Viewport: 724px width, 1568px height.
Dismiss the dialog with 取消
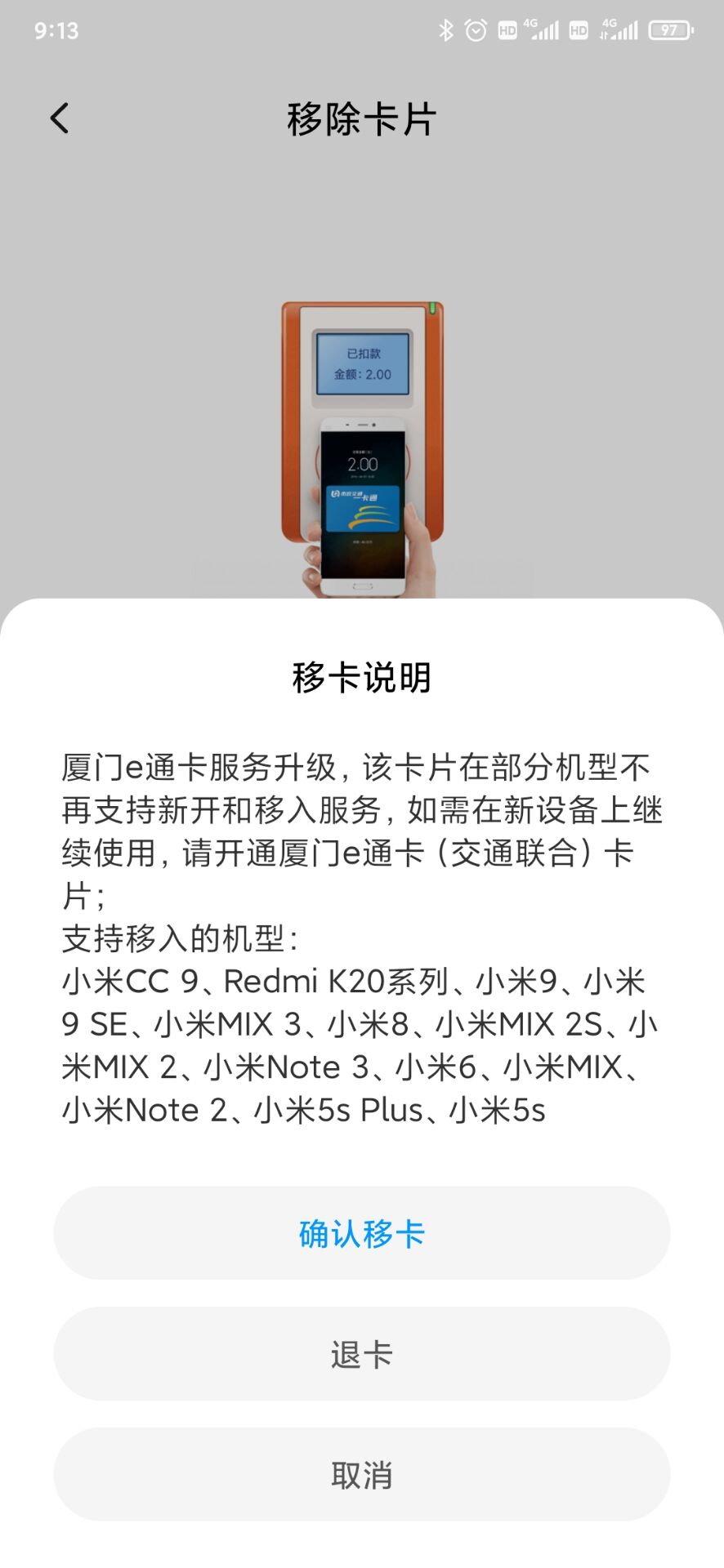pos(362,1475)
